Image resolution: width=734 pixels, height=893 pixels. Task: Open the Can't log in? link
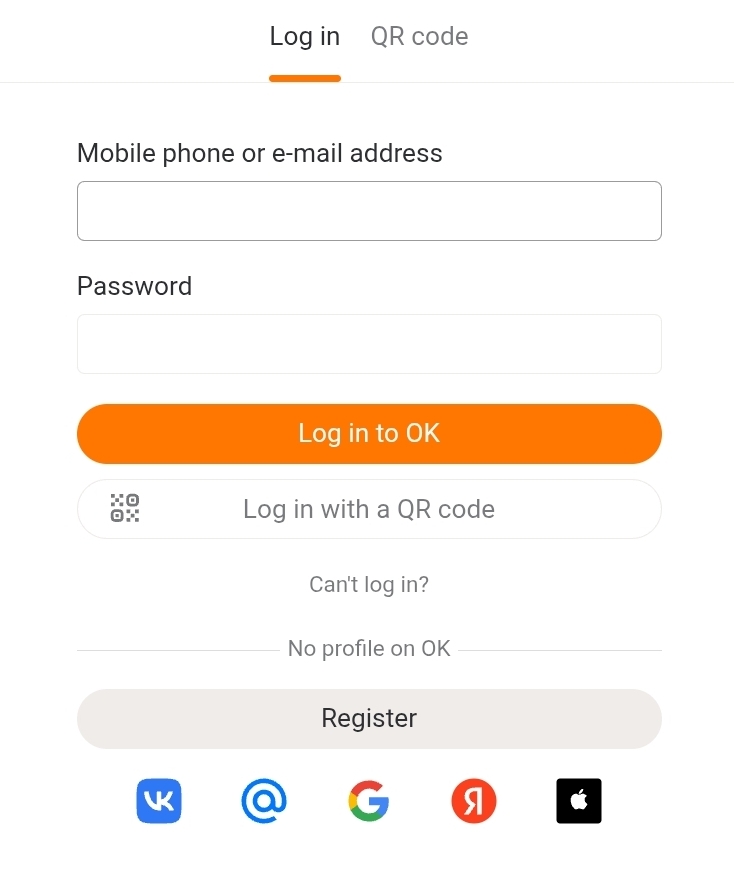point(369,585)
